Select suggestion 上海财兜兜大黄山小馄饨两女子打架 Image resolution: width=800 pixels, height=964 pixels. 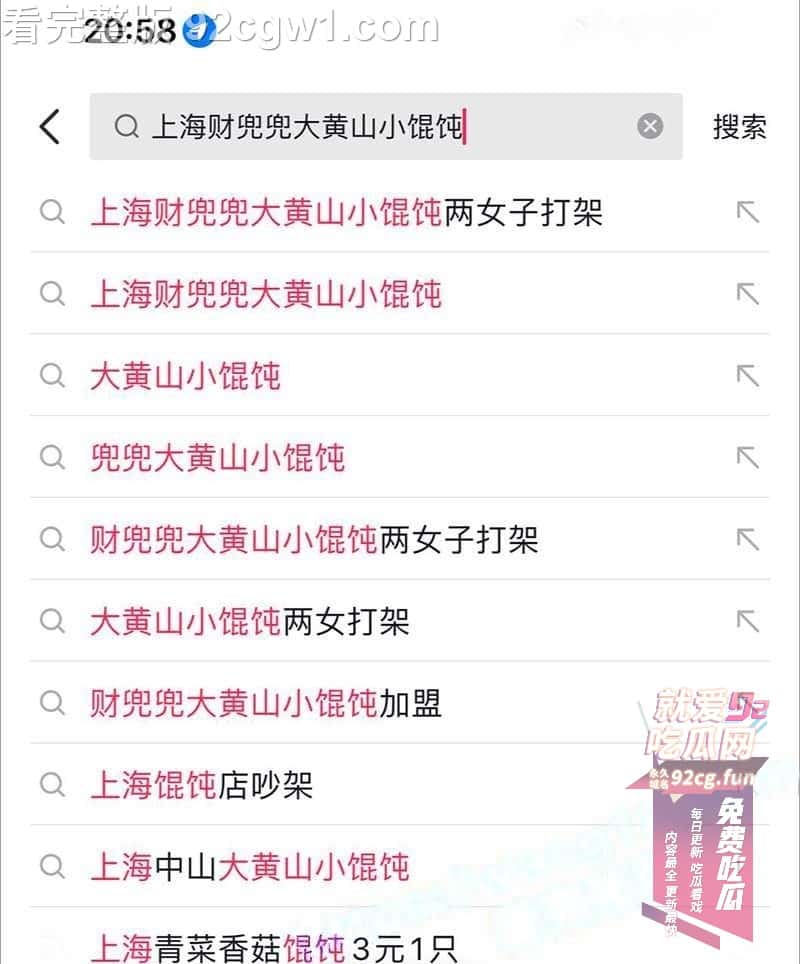point(346,212)
